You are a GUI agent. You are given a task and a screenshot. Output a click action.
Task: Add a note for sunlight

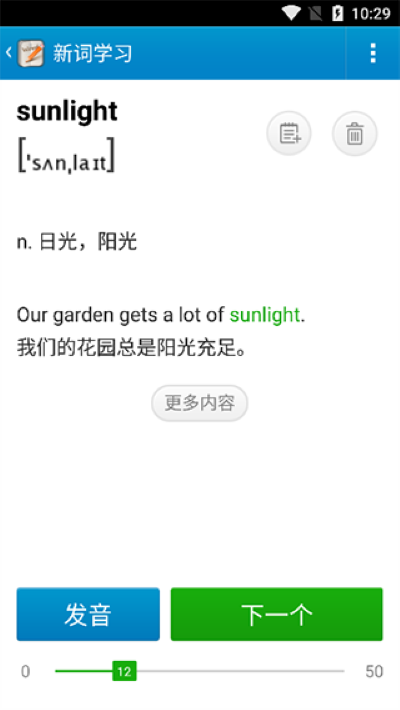click(289, 134)
